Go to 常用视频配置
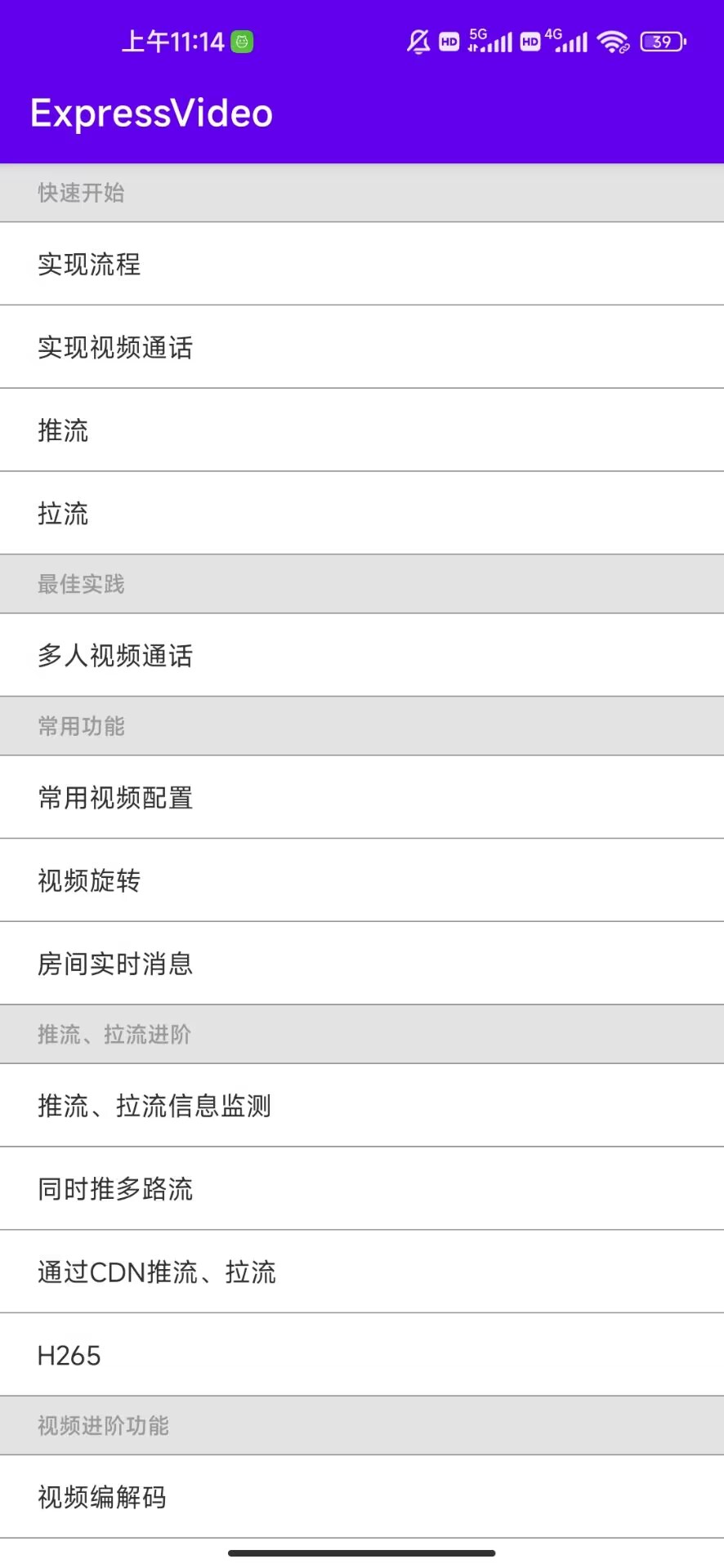The width and height of the screenshot is (724, 1568). click(115, 798)
